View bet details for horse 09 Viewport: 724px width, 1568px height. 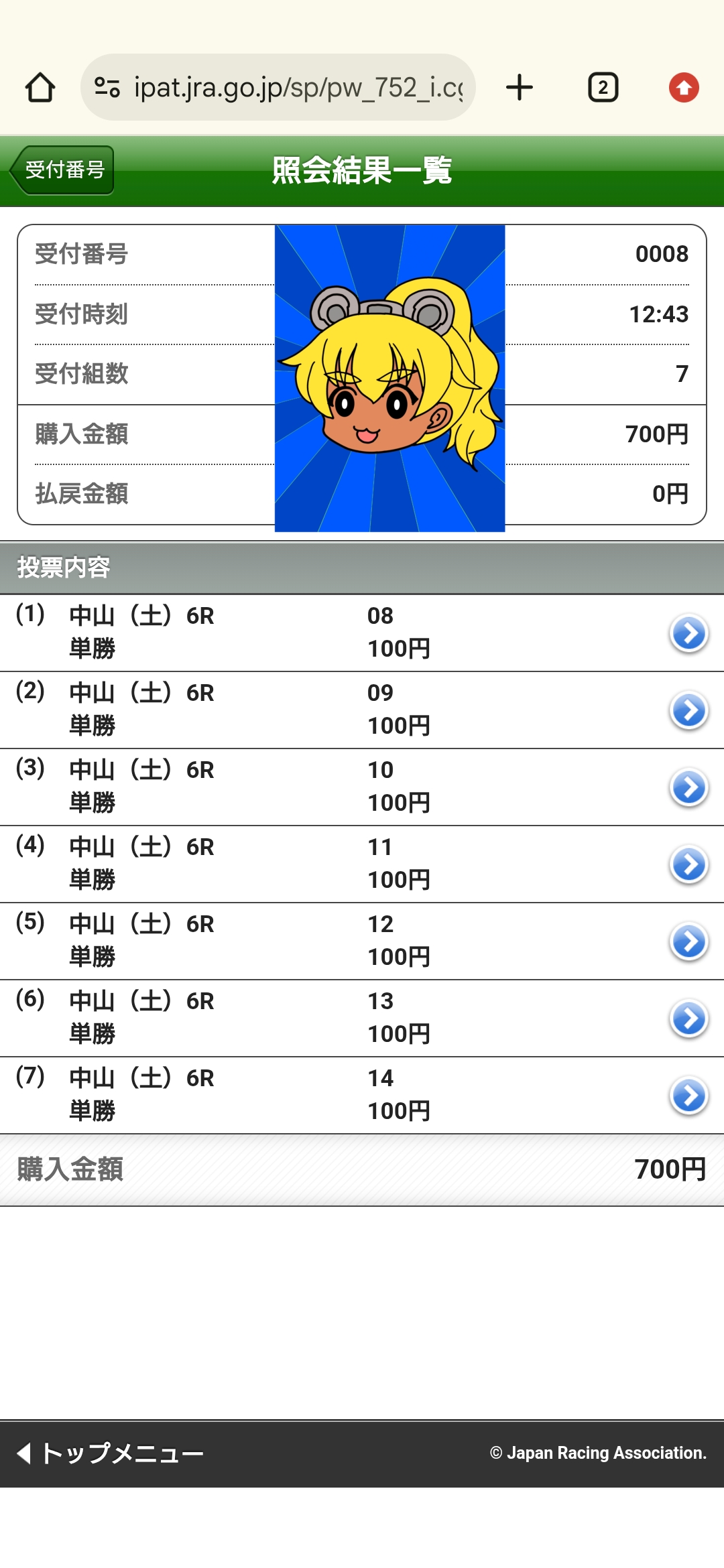(x=688, y=710)
